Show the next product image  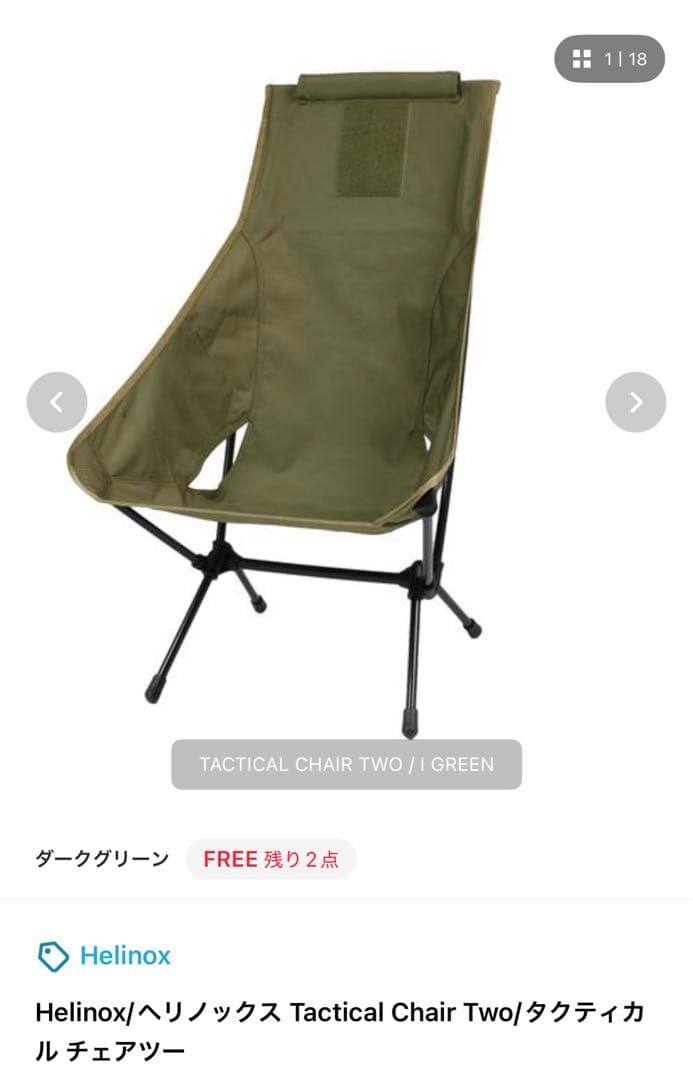(635, 402)
